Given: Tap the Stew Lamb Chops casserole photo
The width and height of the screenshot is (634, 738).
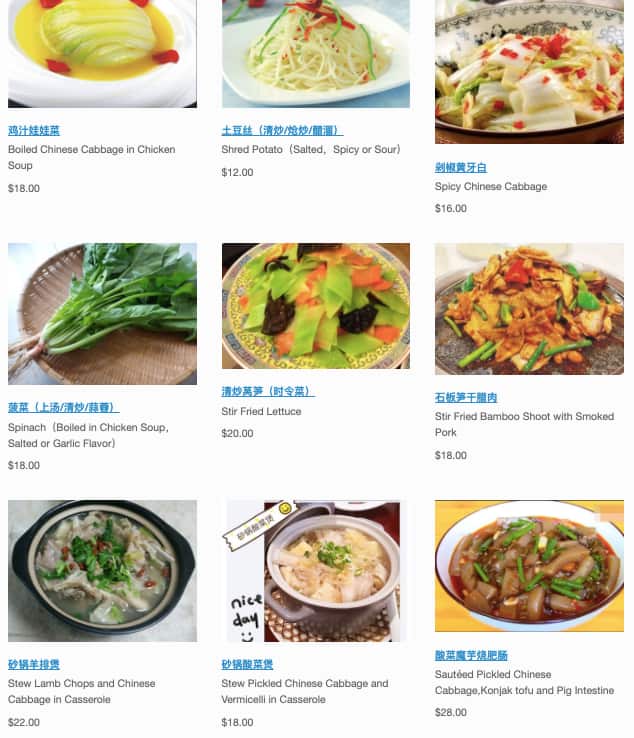Looking at the screenshot, I should pos(102,571).
